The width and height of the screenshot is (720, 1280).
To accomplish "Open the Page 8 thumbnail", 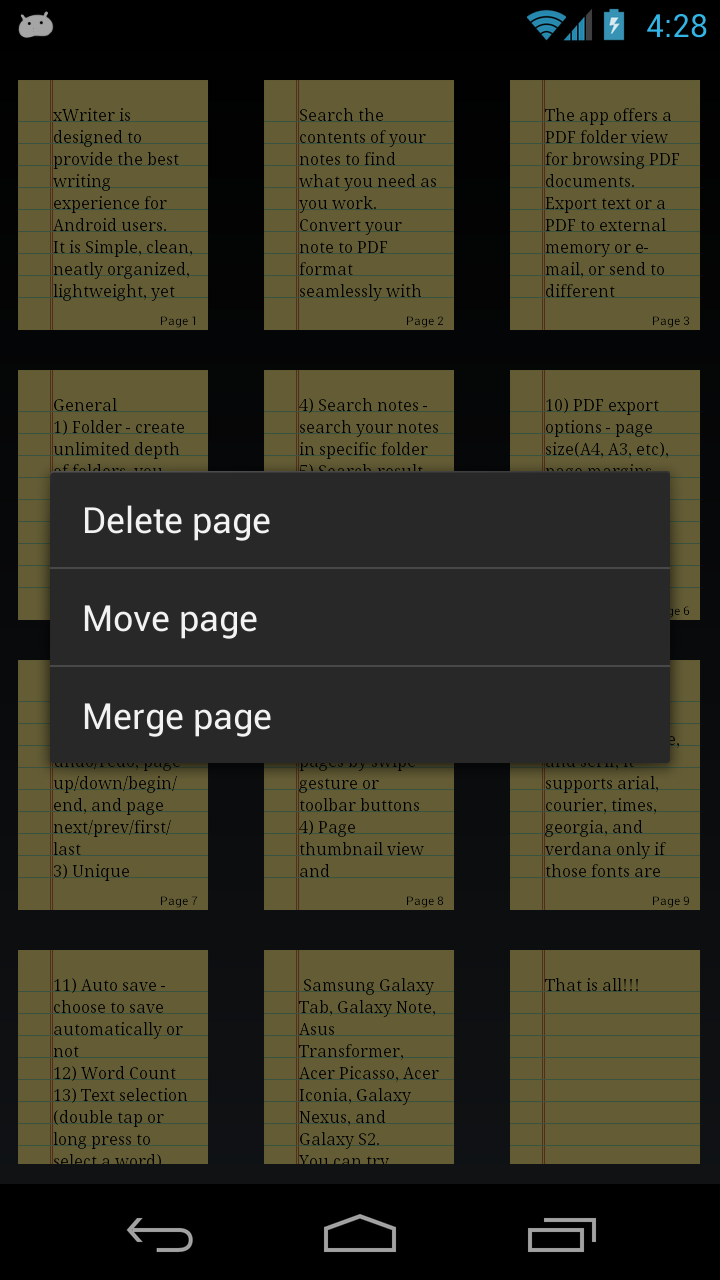I will pyautogui.click(x=359, y=838).
